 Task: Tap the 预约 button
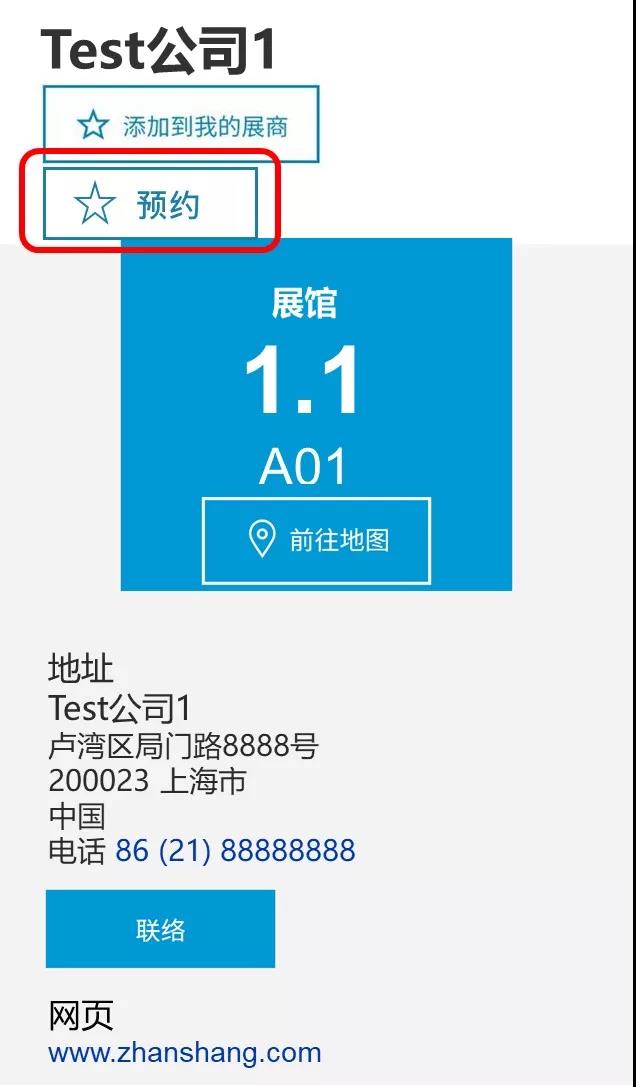coord(151,204)
